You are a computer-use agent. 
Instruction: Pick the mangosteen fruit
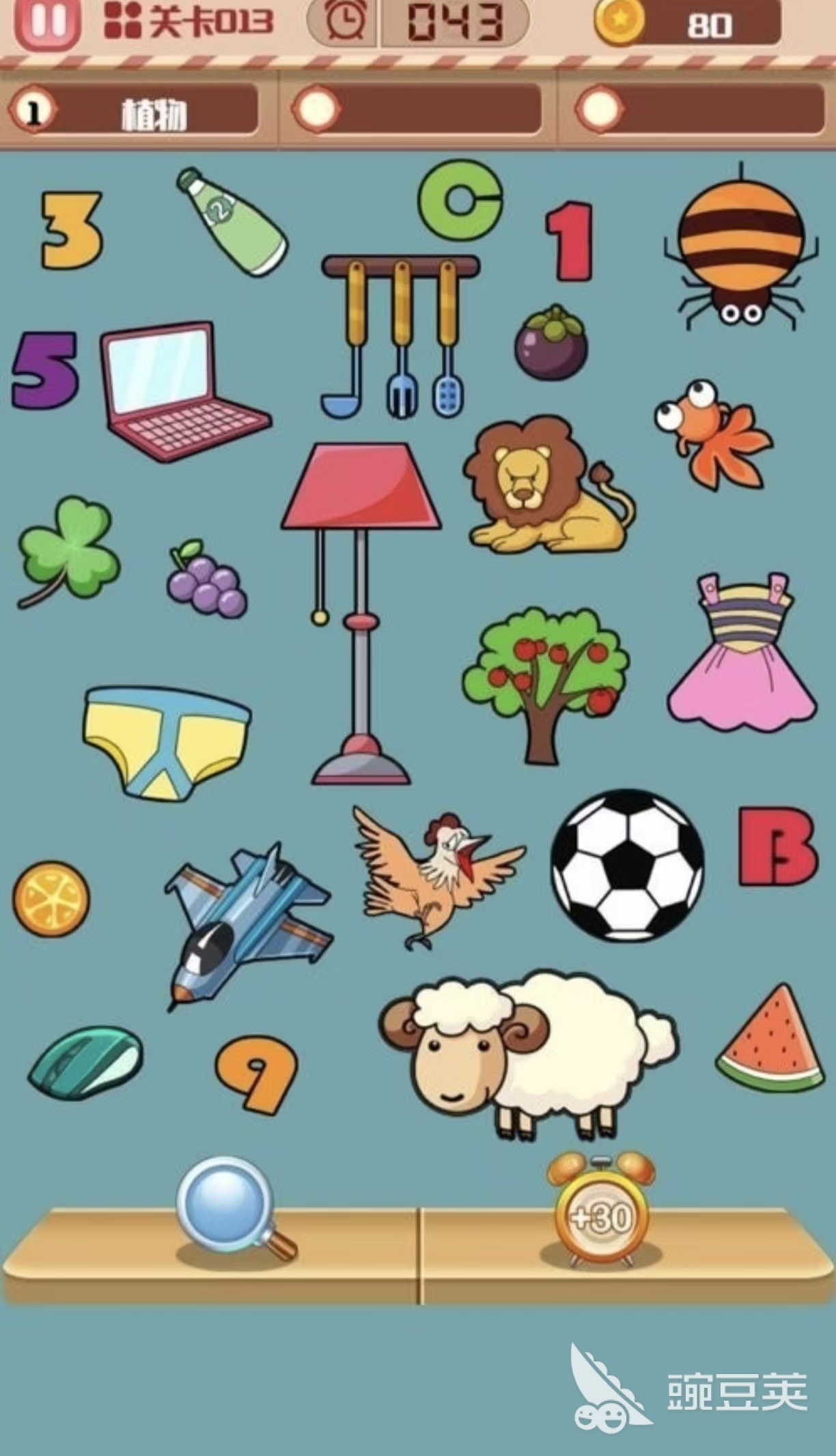tap(551, 345)
